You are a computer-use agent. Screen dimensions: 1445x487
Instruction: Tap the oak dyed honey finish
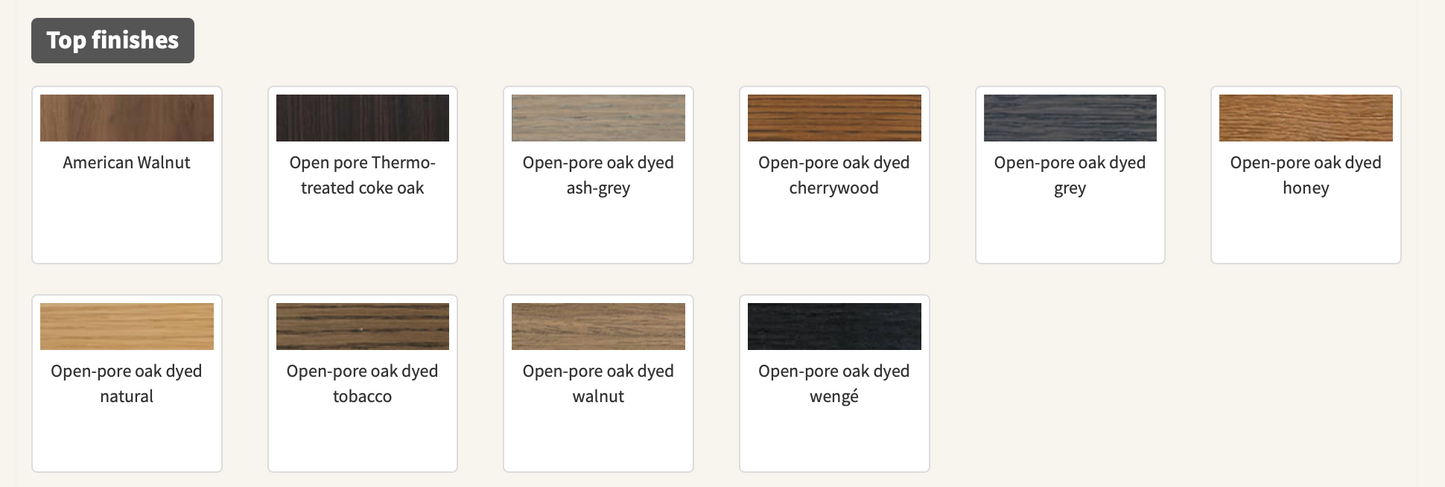point(1306,119)
